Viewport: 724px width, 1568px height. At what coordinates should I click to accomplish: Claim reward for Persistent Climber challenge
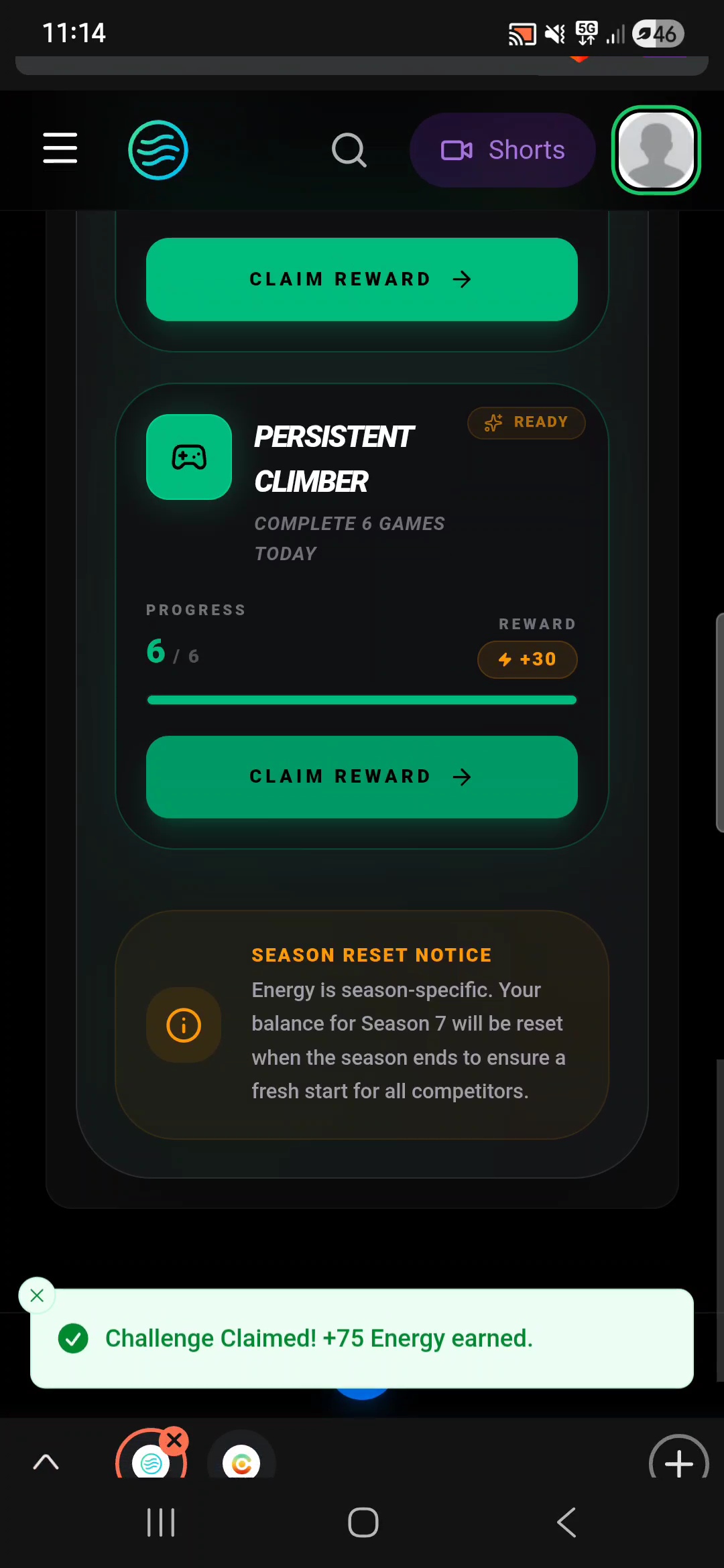coord(362,777)
